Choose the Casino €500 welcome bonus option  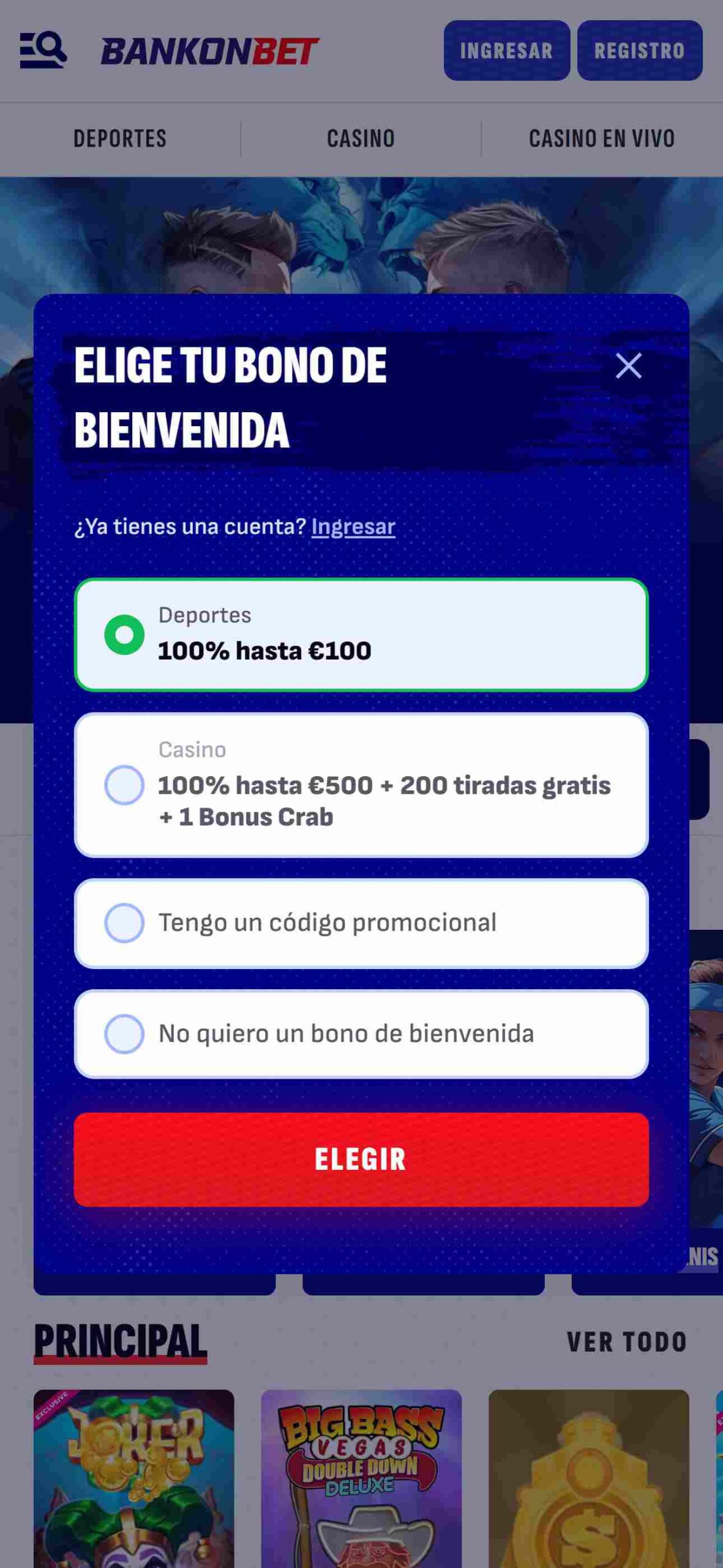point(361,785)
